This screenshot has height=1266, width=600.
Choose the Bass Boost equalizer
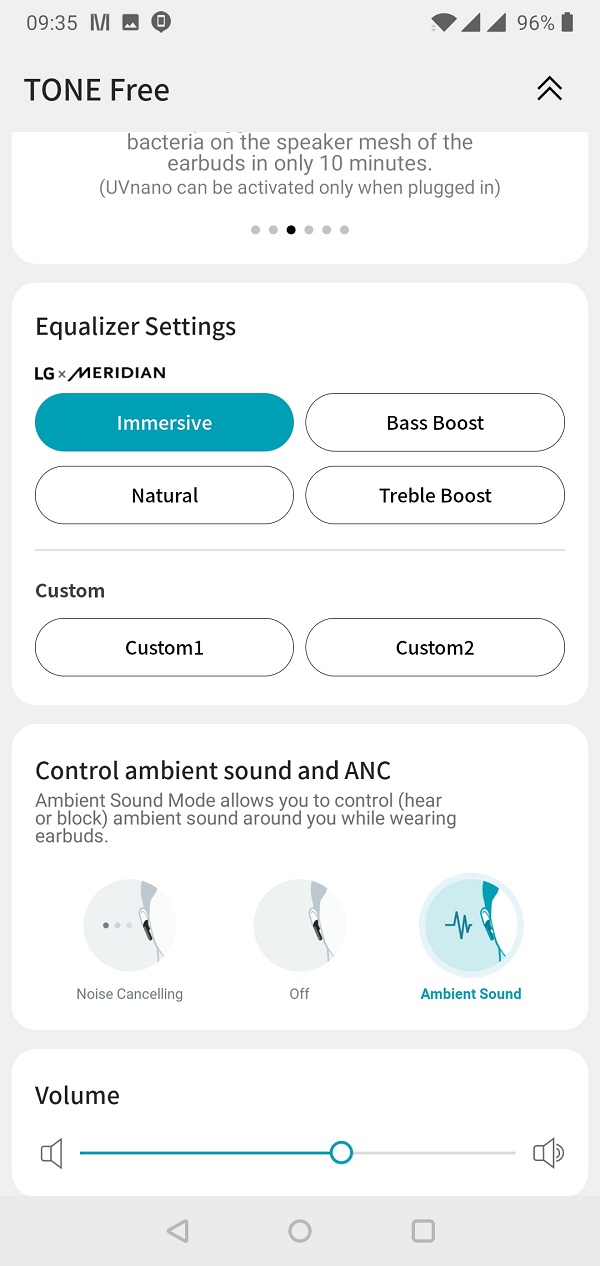point(435,423)
